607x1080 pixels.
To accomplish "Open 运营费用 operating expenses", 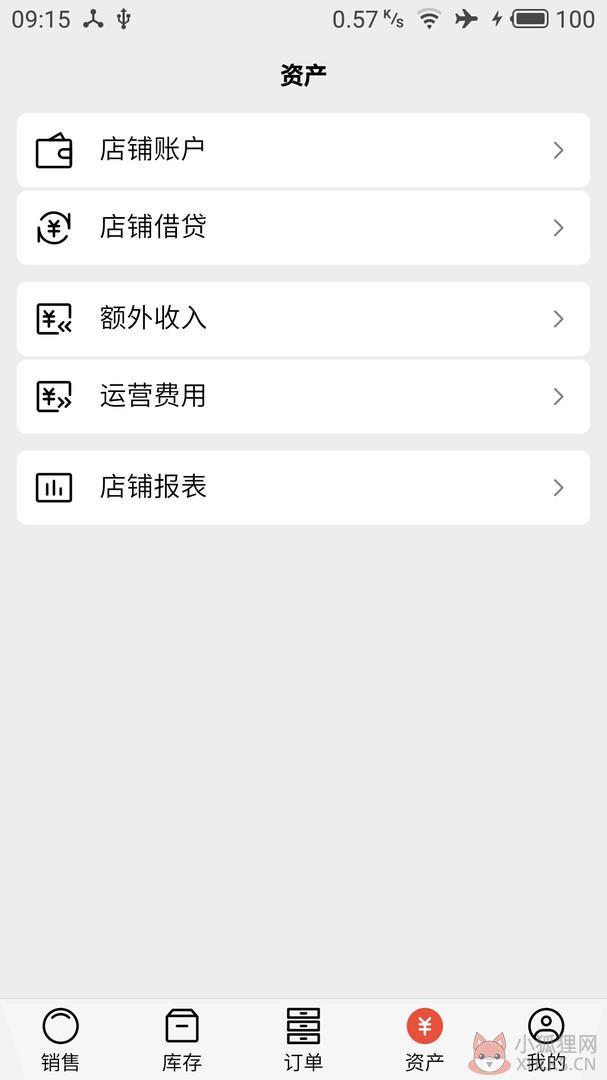I will 303,397.
